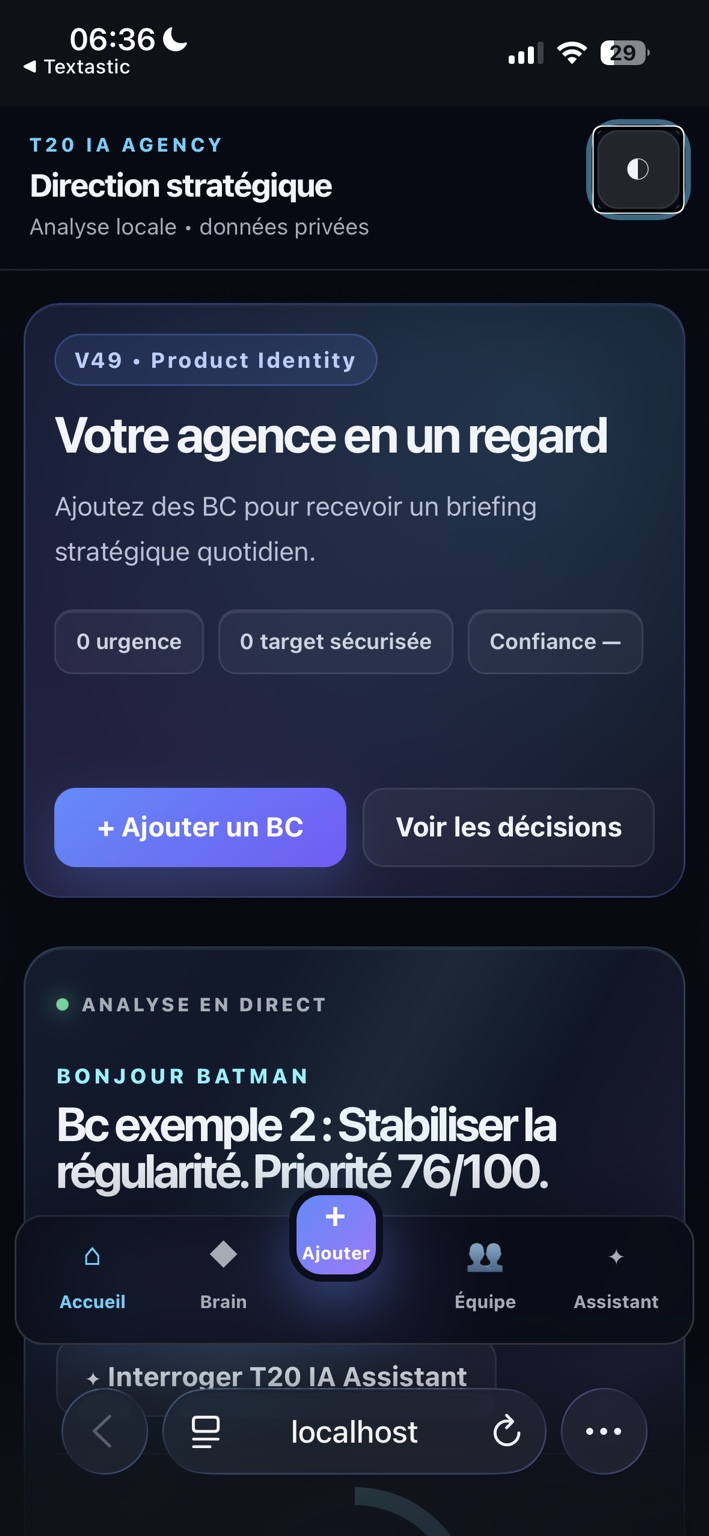Tap the central Ajouter plus button
Image resolution: width=709 pixels, height=1536 pixels.
(335, 1235)
